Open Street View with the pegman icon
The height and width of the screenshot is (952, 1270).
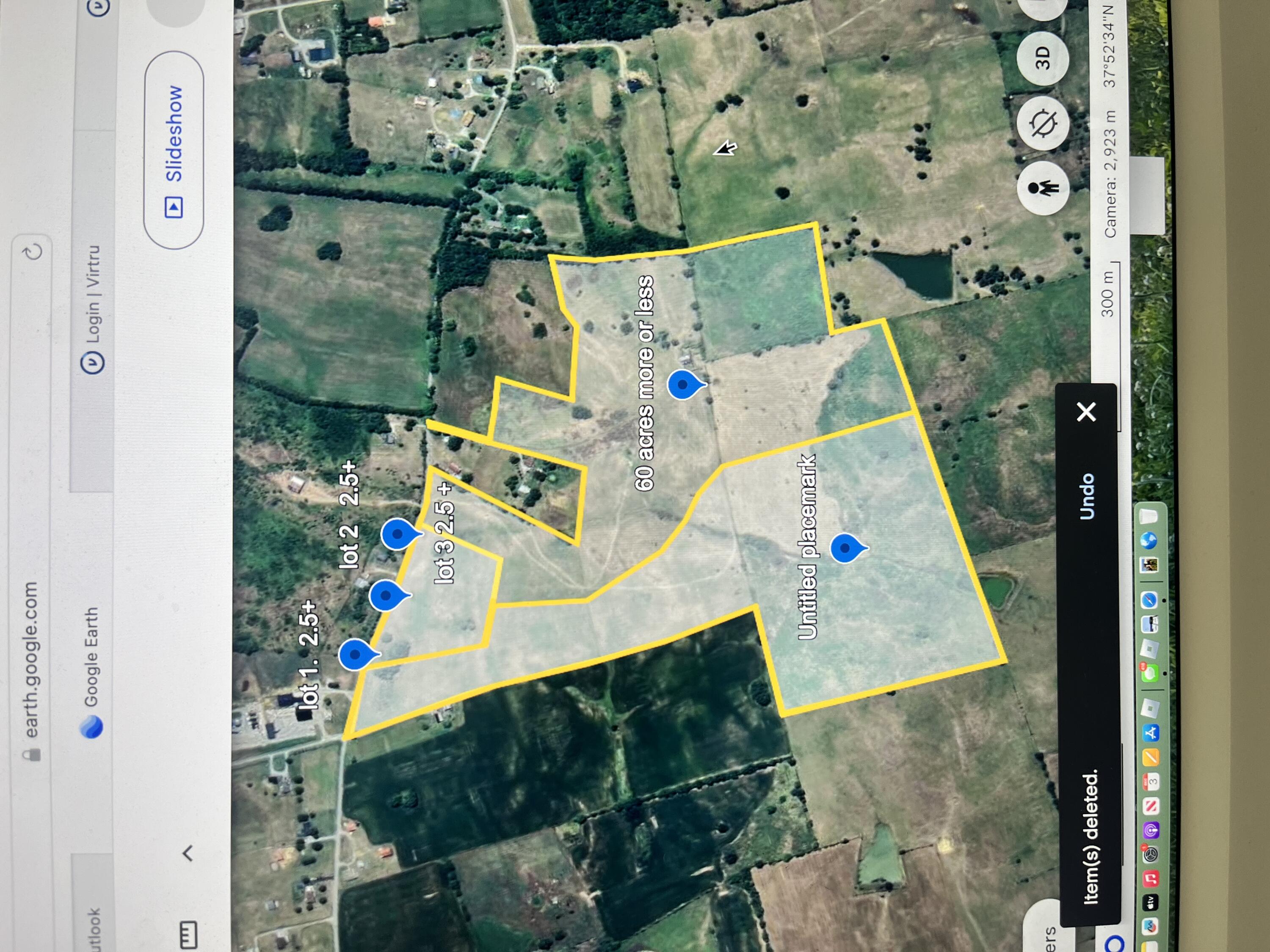[1042, 187]
